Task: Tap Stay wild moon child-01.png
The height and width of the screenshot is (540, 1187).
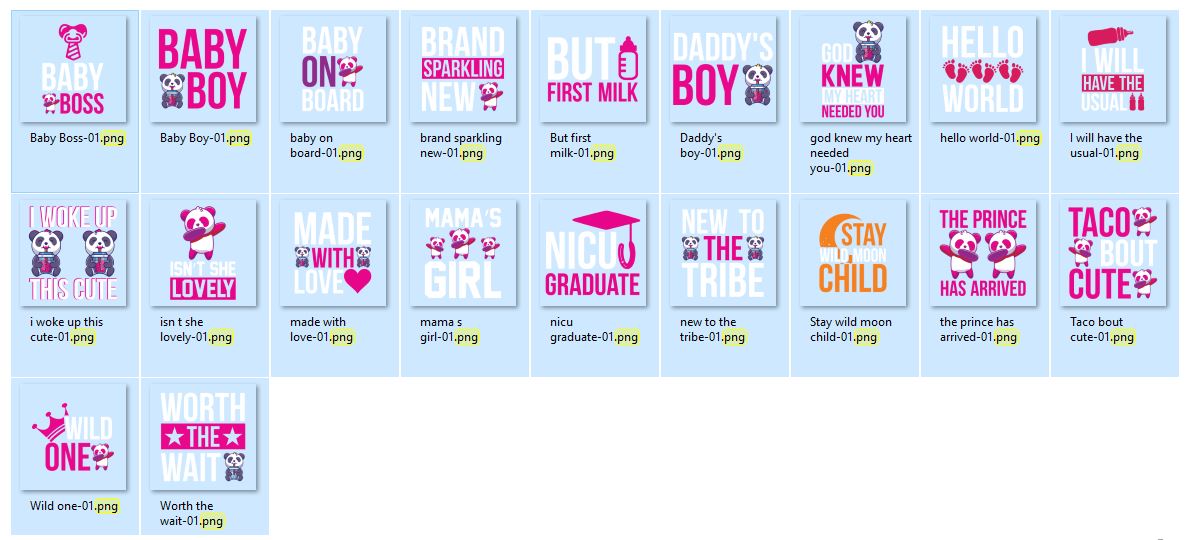Action: coord(853,253)
